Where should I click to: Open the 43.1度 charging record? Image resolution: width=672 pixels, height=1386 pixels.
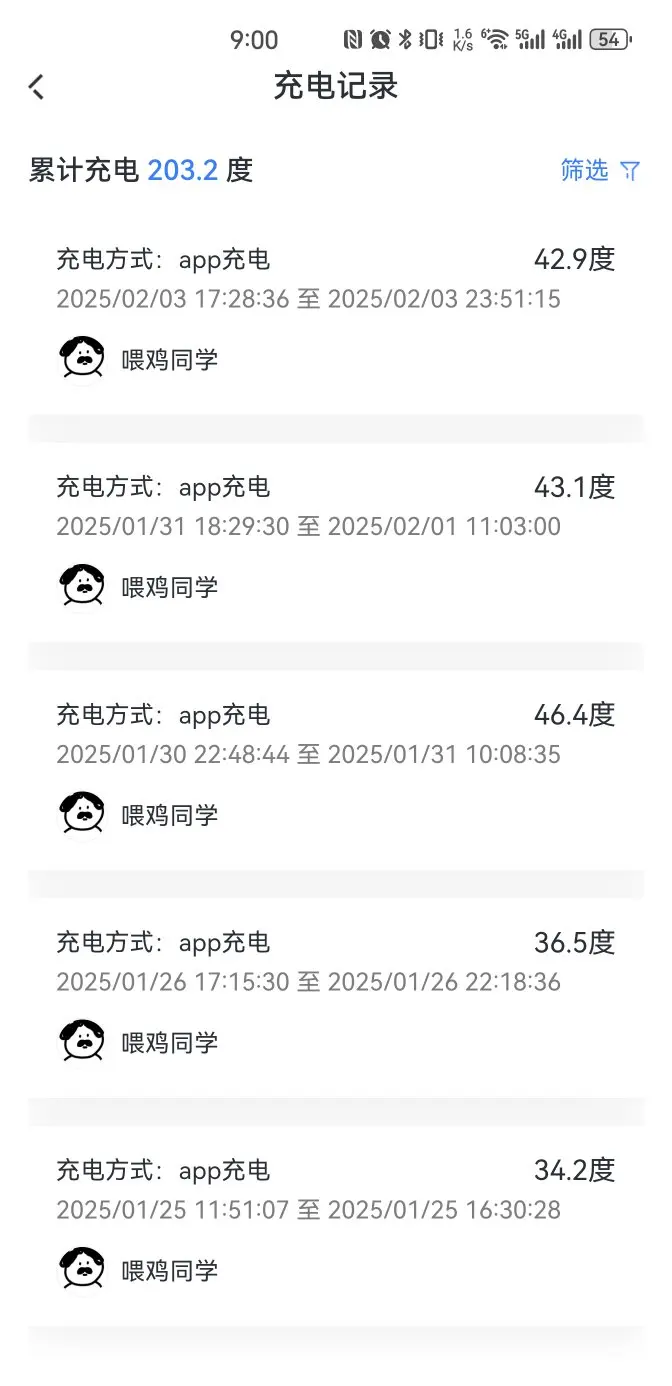[x=336, y=542]
